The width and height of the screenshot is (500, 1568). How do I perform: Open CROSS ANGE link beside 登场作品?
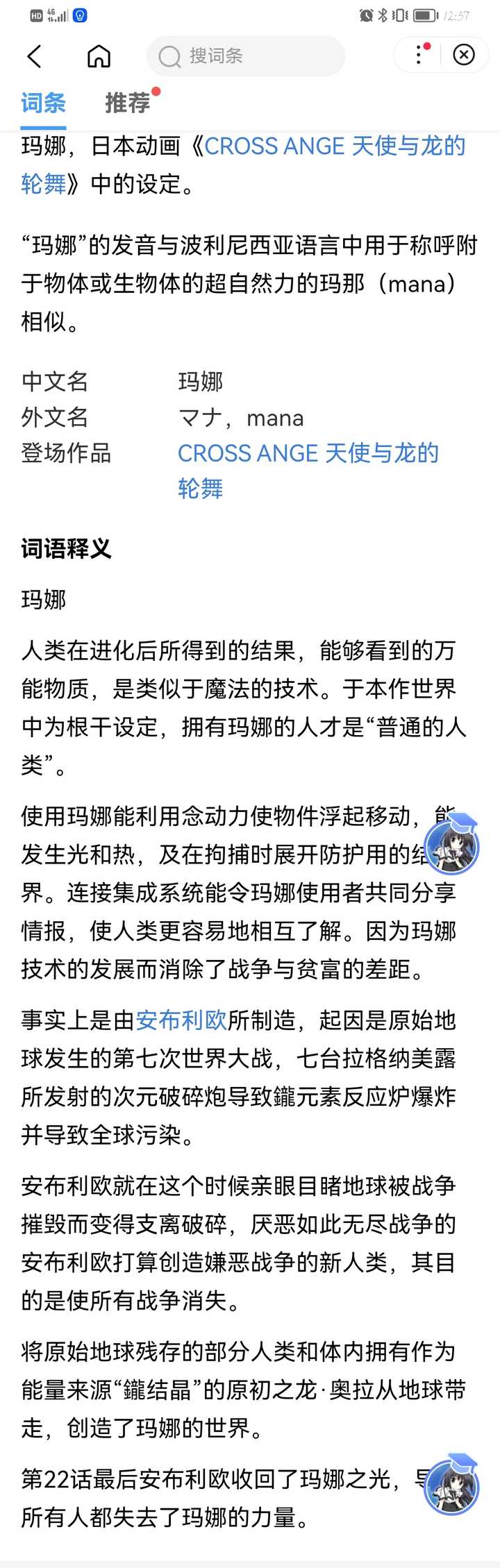click(x=308, y=453)
